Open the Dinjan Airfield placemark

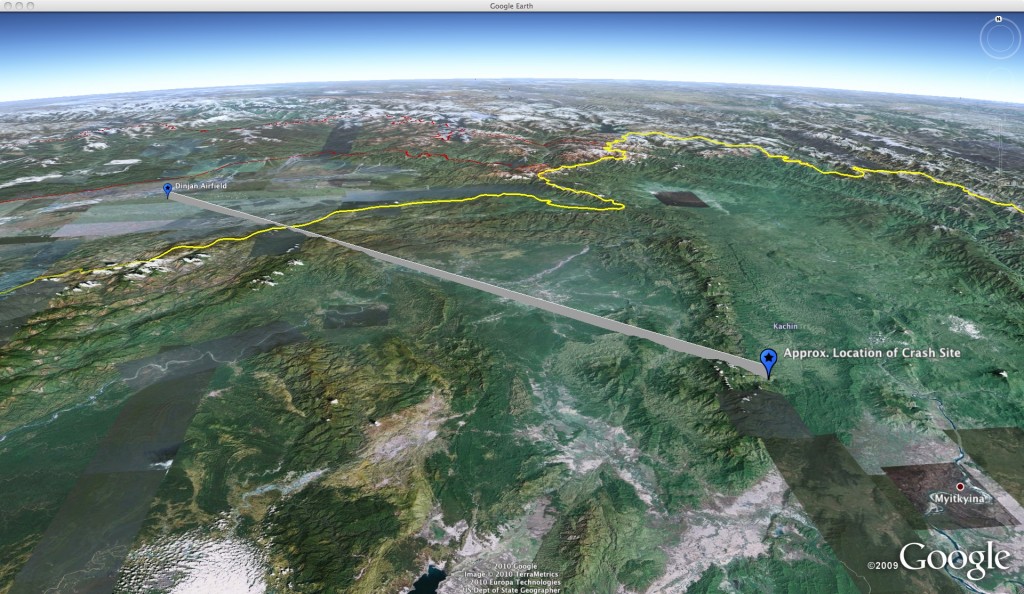[167, 189]
